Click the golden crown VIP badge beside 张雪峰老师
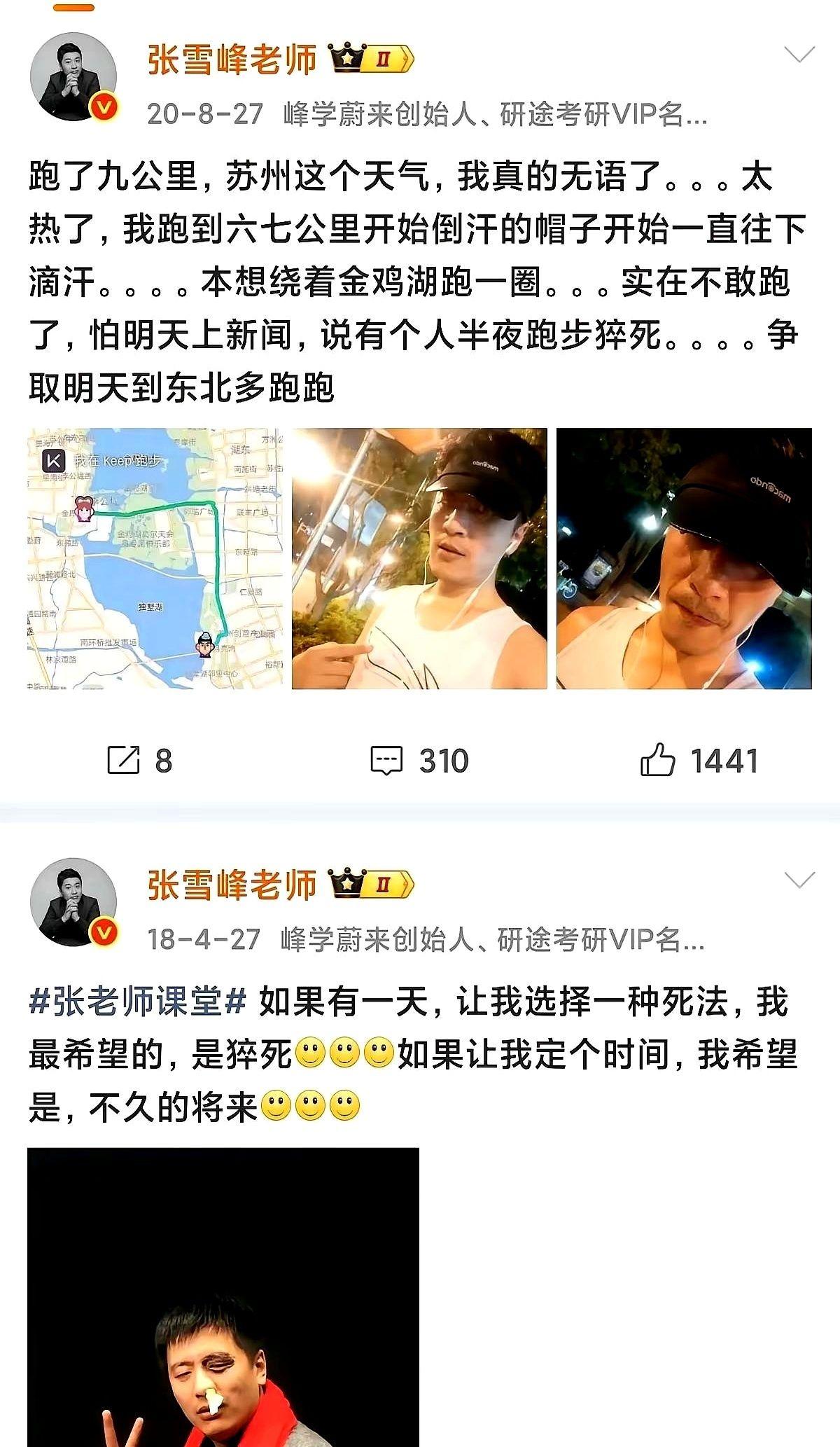The height and width of the screenshot is (1447, 840). pyautogui.click(x=346, y=57)
